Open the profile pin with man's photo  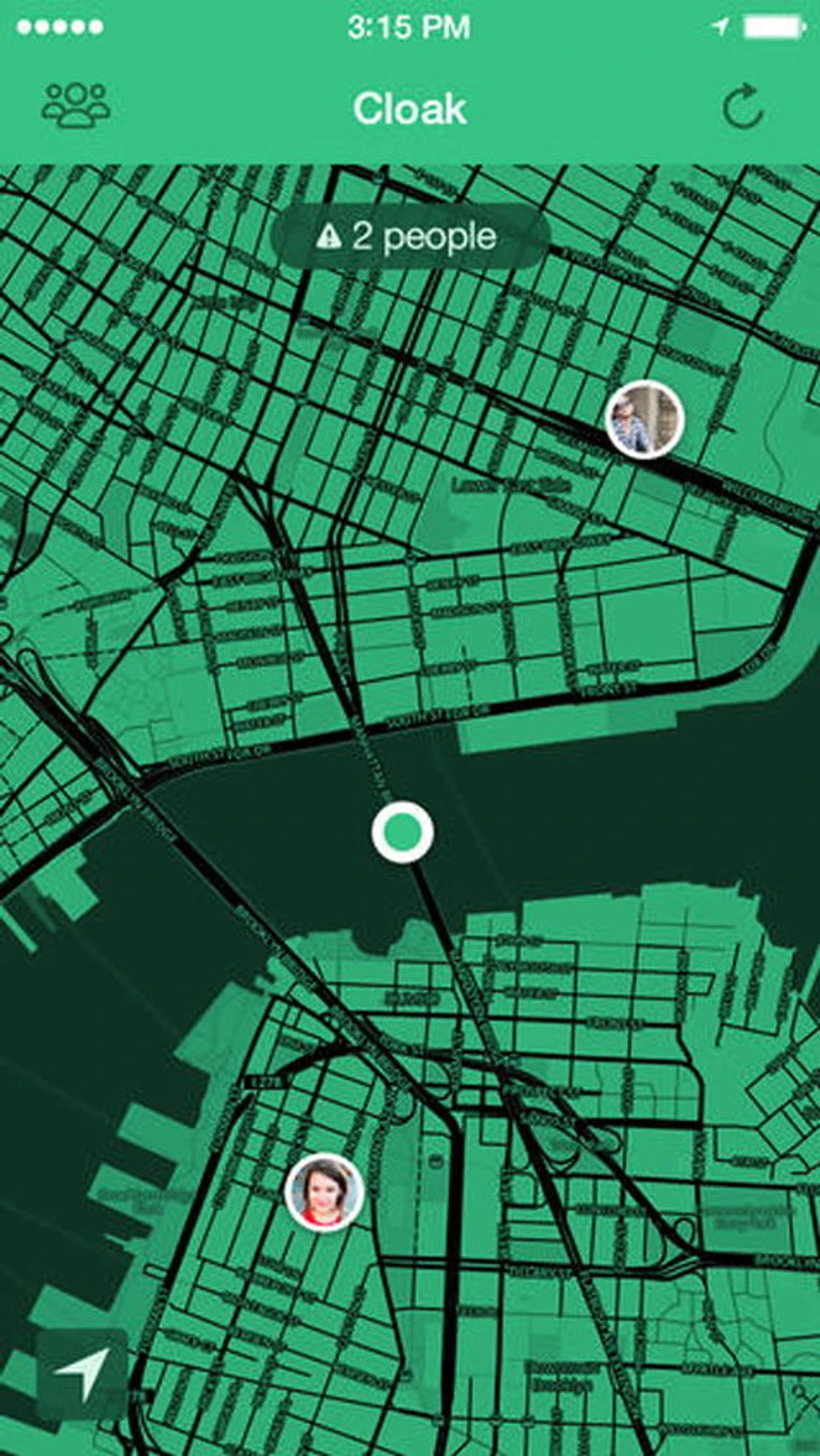coord(644,419)
